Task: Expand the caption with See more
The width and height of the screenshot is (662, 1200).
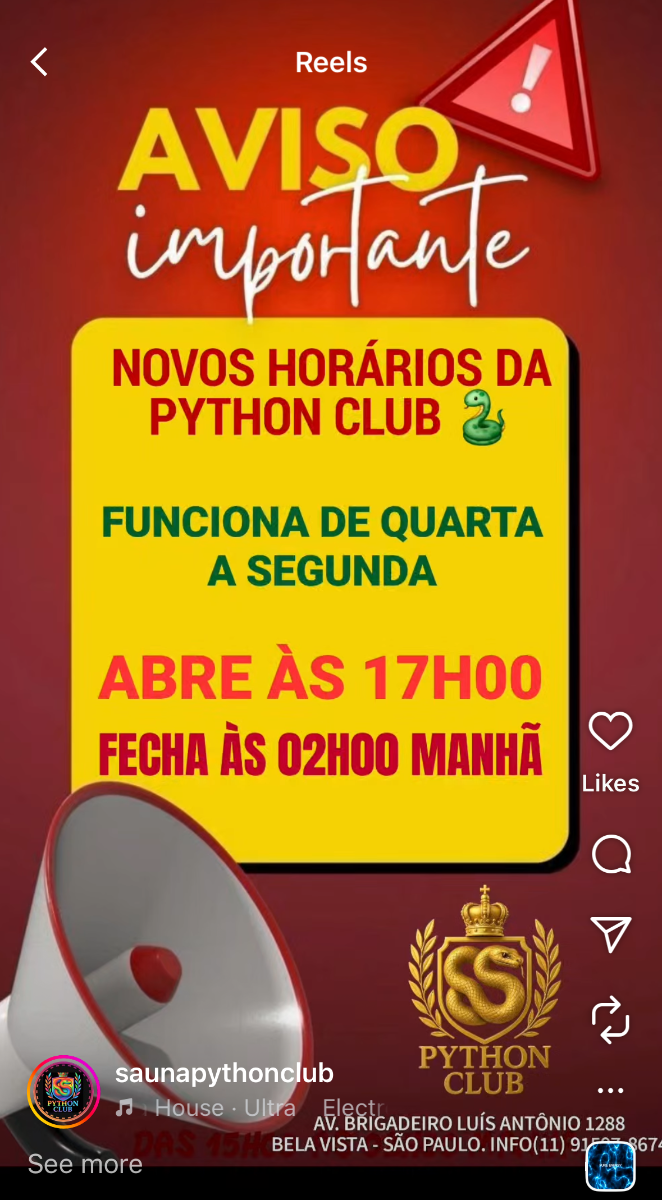Action: (x=85, y=1164)
